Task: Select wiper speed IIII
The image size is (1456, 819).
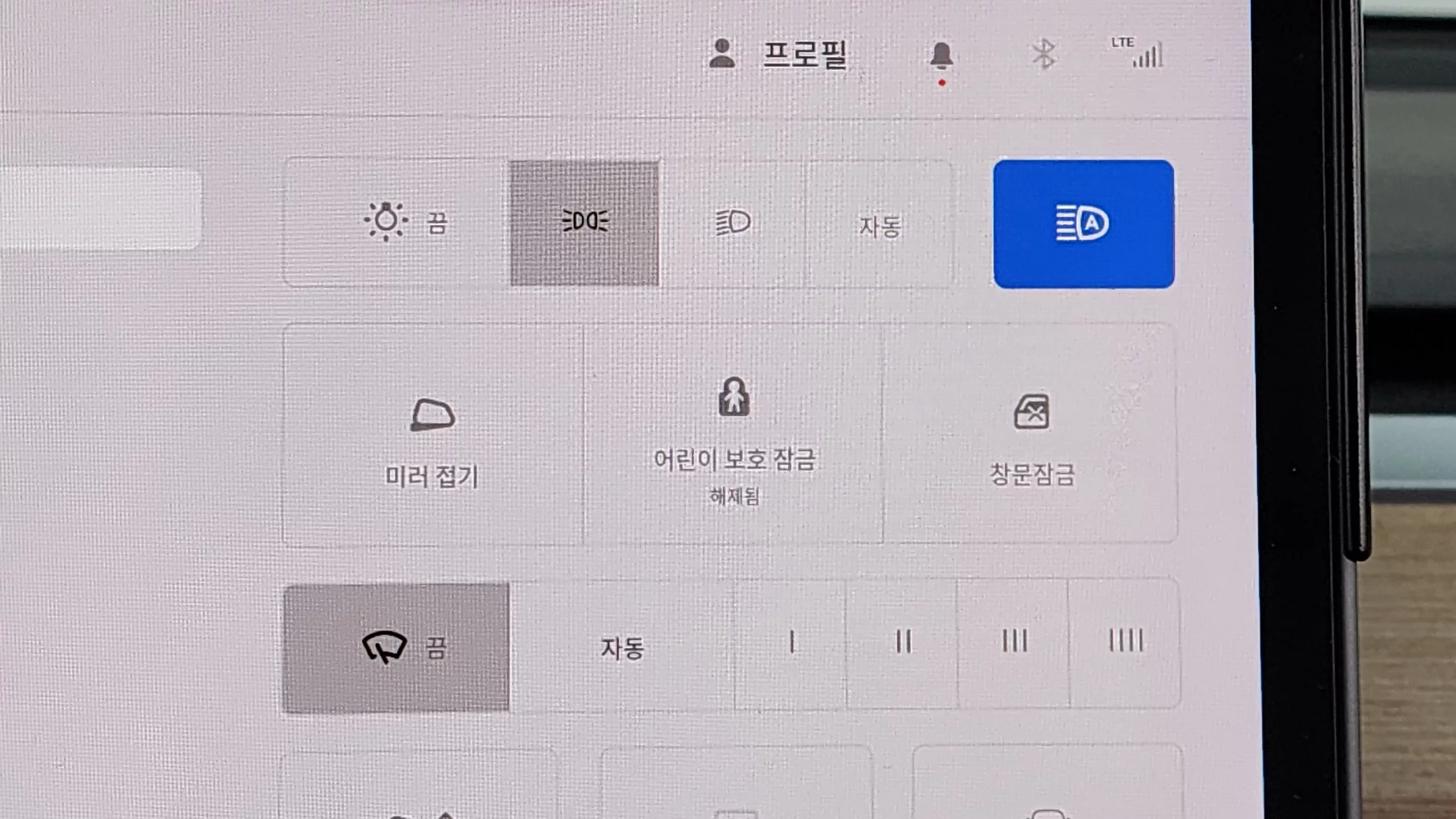Action: (1125, 642)
